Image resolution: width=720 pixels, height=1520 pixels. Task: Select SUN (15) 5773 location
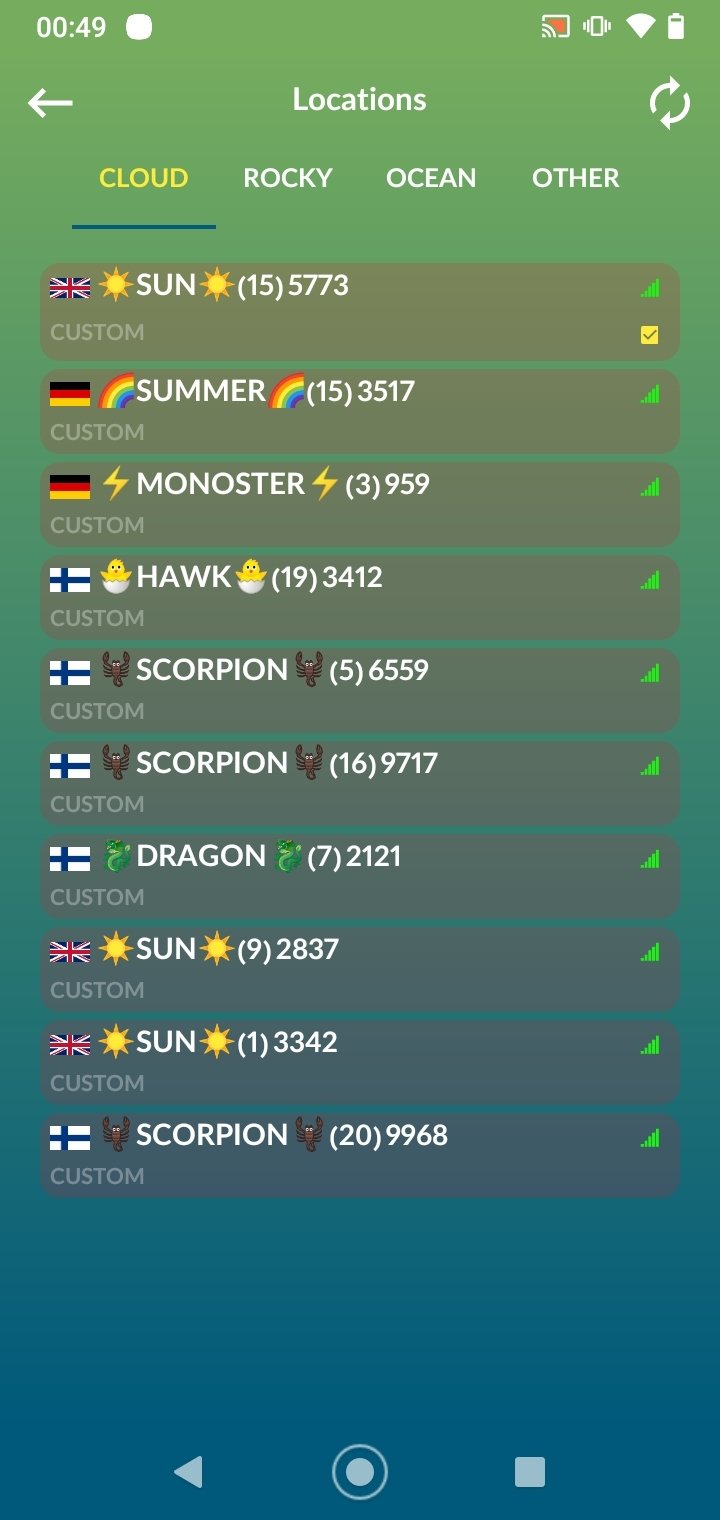tap(359, 311)
